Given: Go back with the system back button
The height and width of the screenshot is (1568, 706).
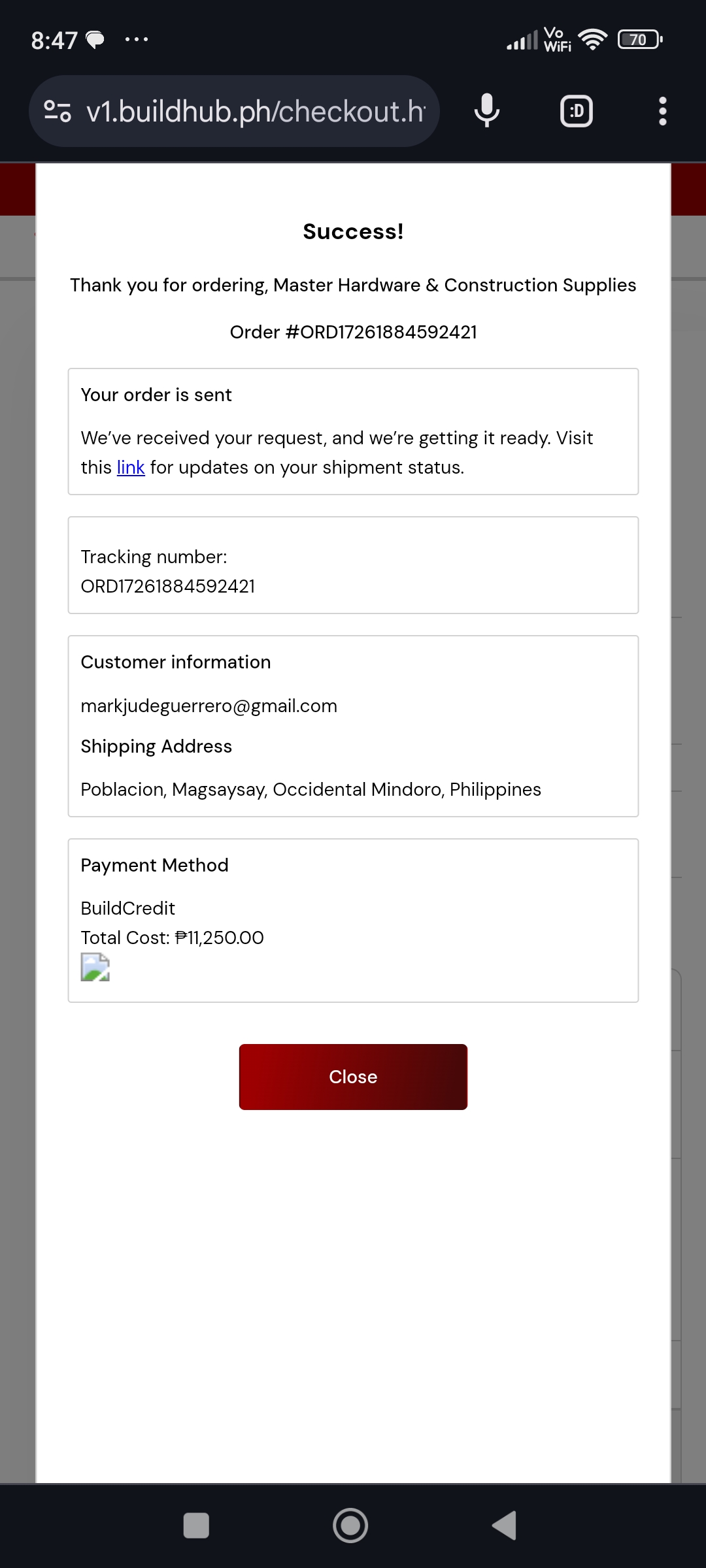Looking at the screenshot, I should [505, 1526].
